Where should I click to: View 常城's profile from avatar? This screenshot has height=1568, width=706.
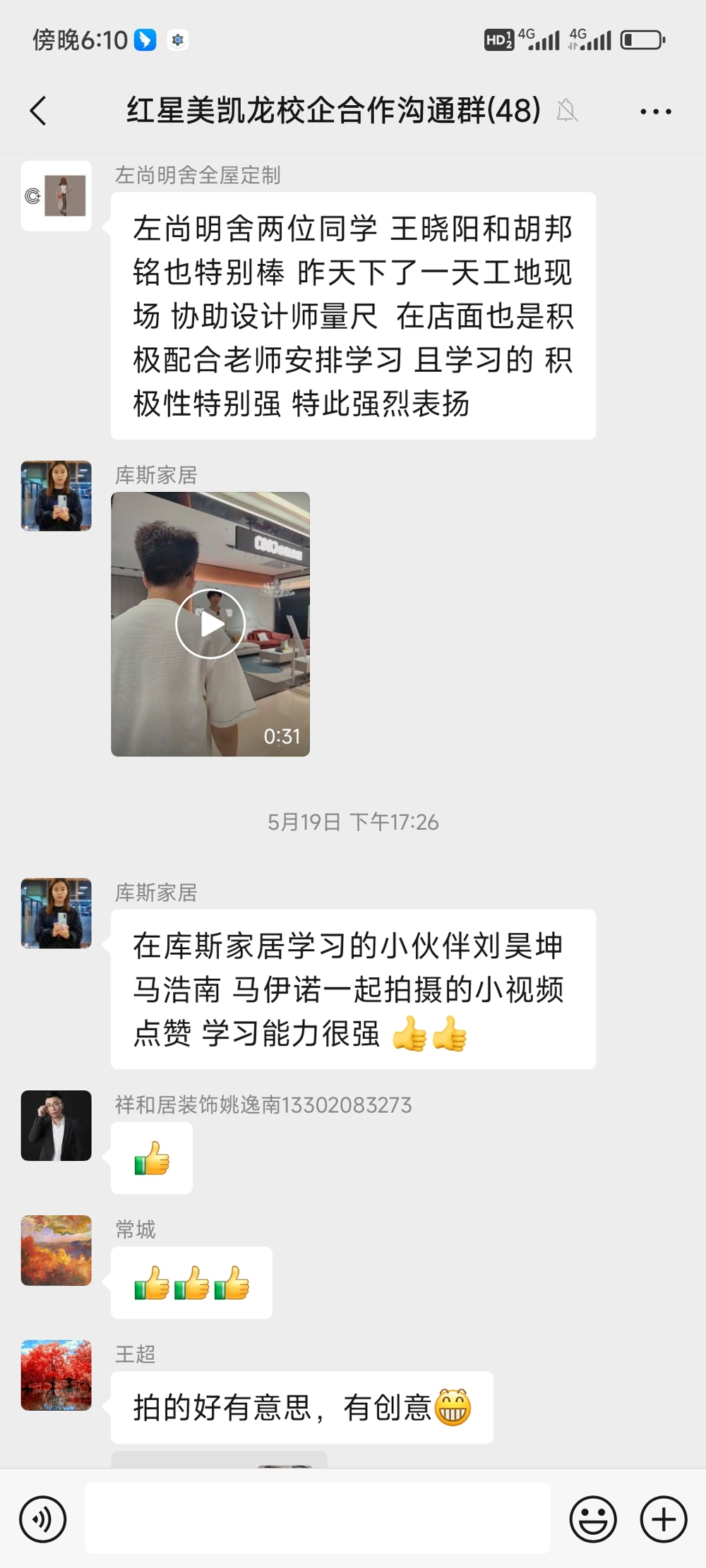(x=56, y=1250)
